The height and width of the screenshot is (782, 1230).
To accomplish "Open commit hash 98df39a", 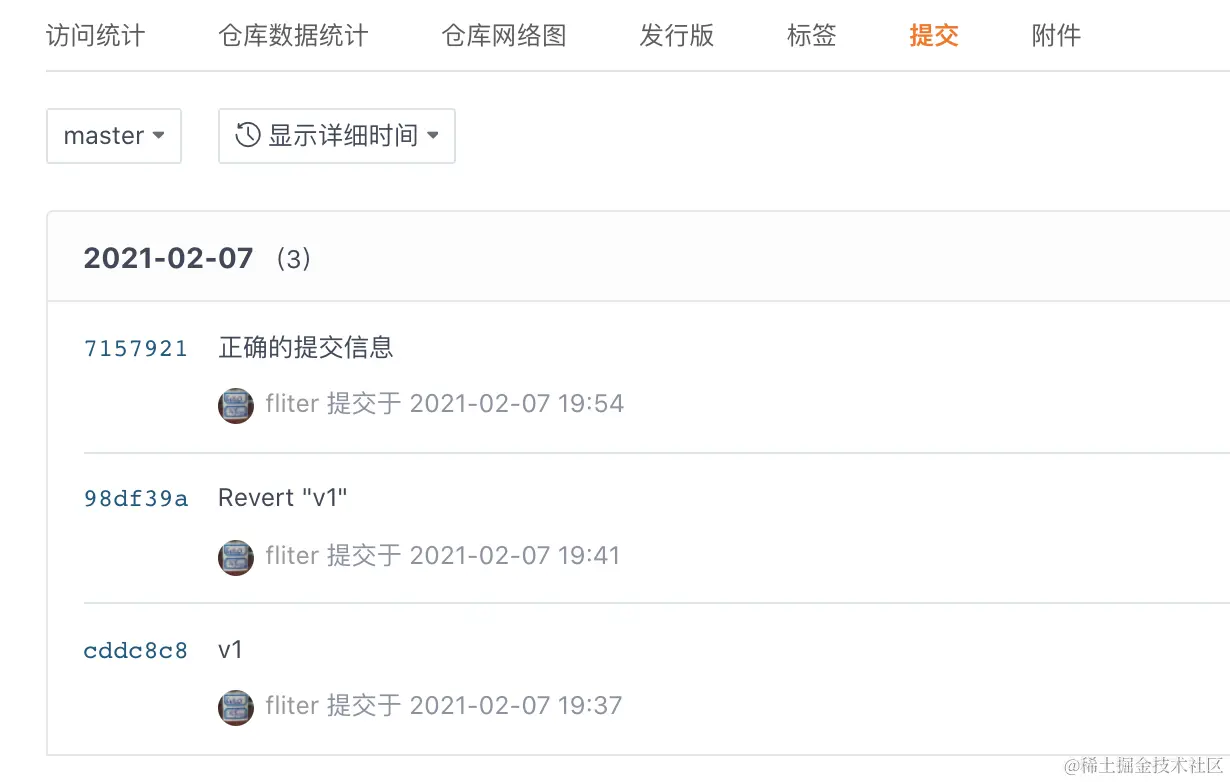I will pyautogui.click(x=136, y=498).
